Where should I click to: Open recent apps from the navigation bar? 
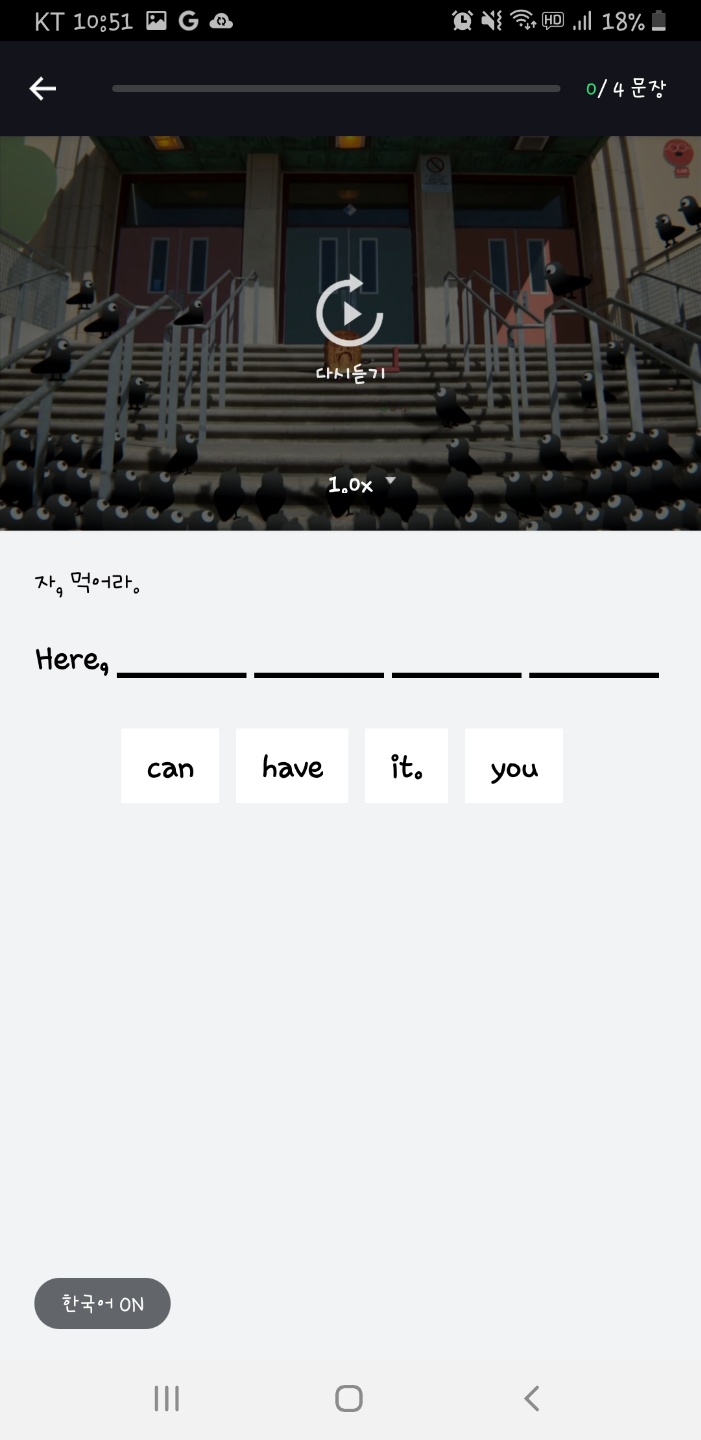pos(167,1398)
